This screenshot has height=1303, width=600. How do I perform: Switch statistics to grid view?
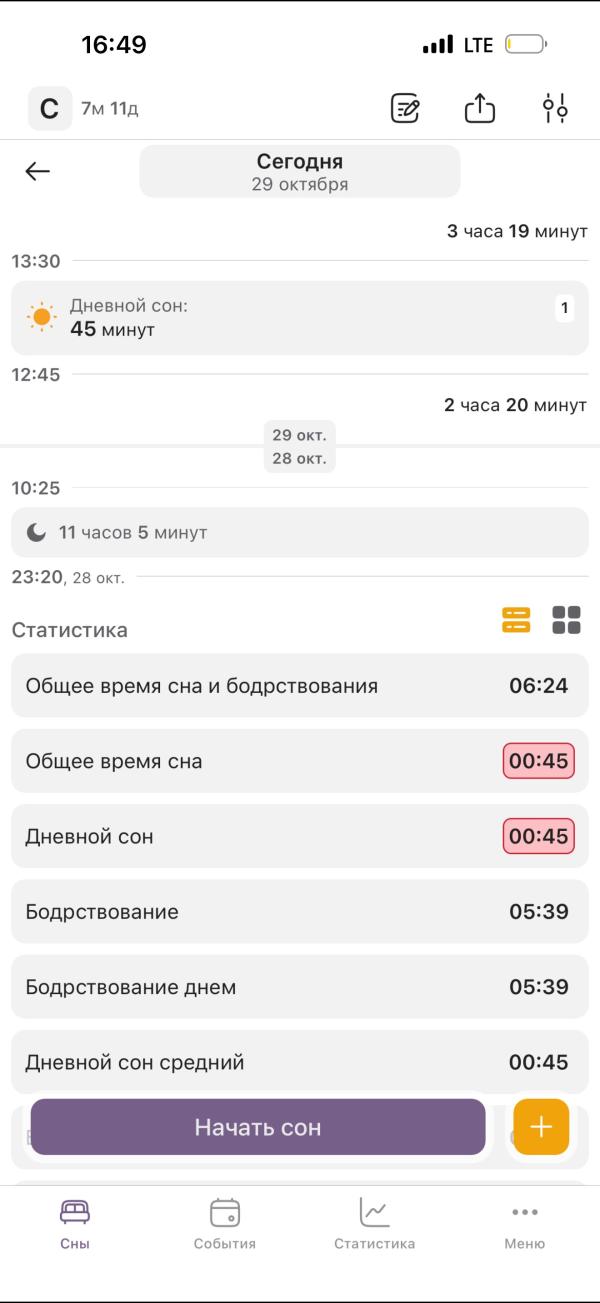pos(566,620)
